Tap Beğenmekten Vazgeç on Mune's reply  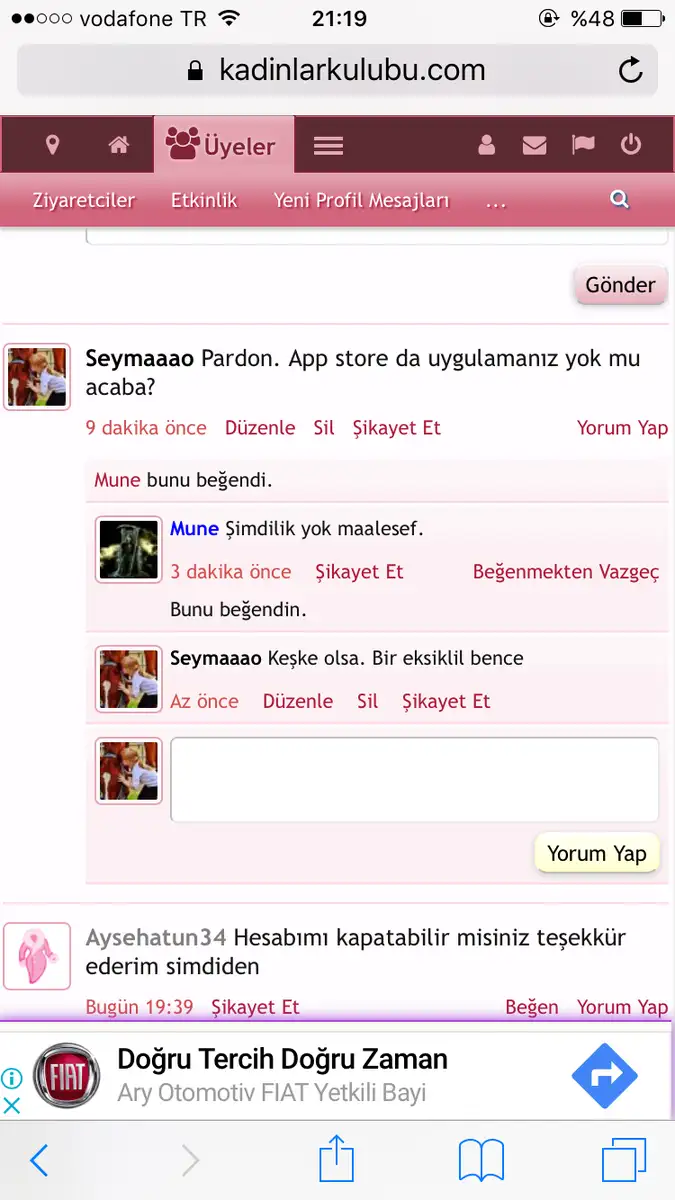(x=566, y=572)
